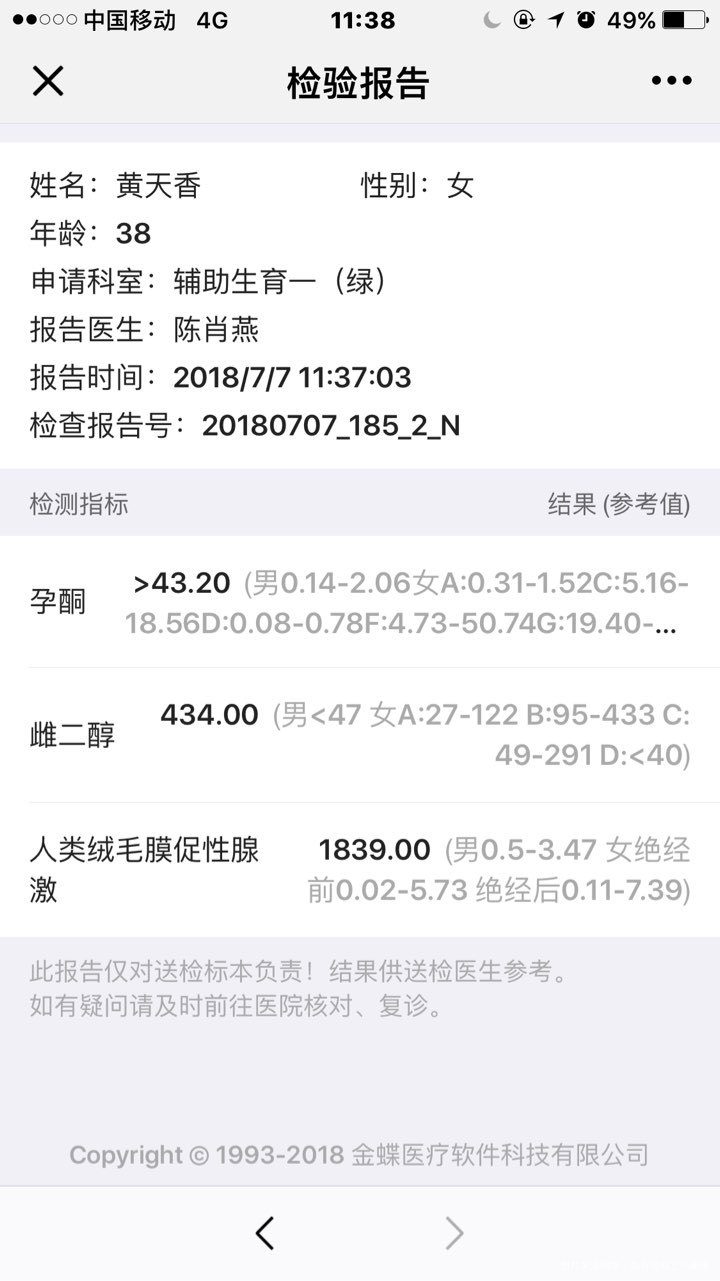This screenshot has height=1281, width=720.
Task: Tap the 金蝶医疗 copyright line
Action: [360, 1155]
